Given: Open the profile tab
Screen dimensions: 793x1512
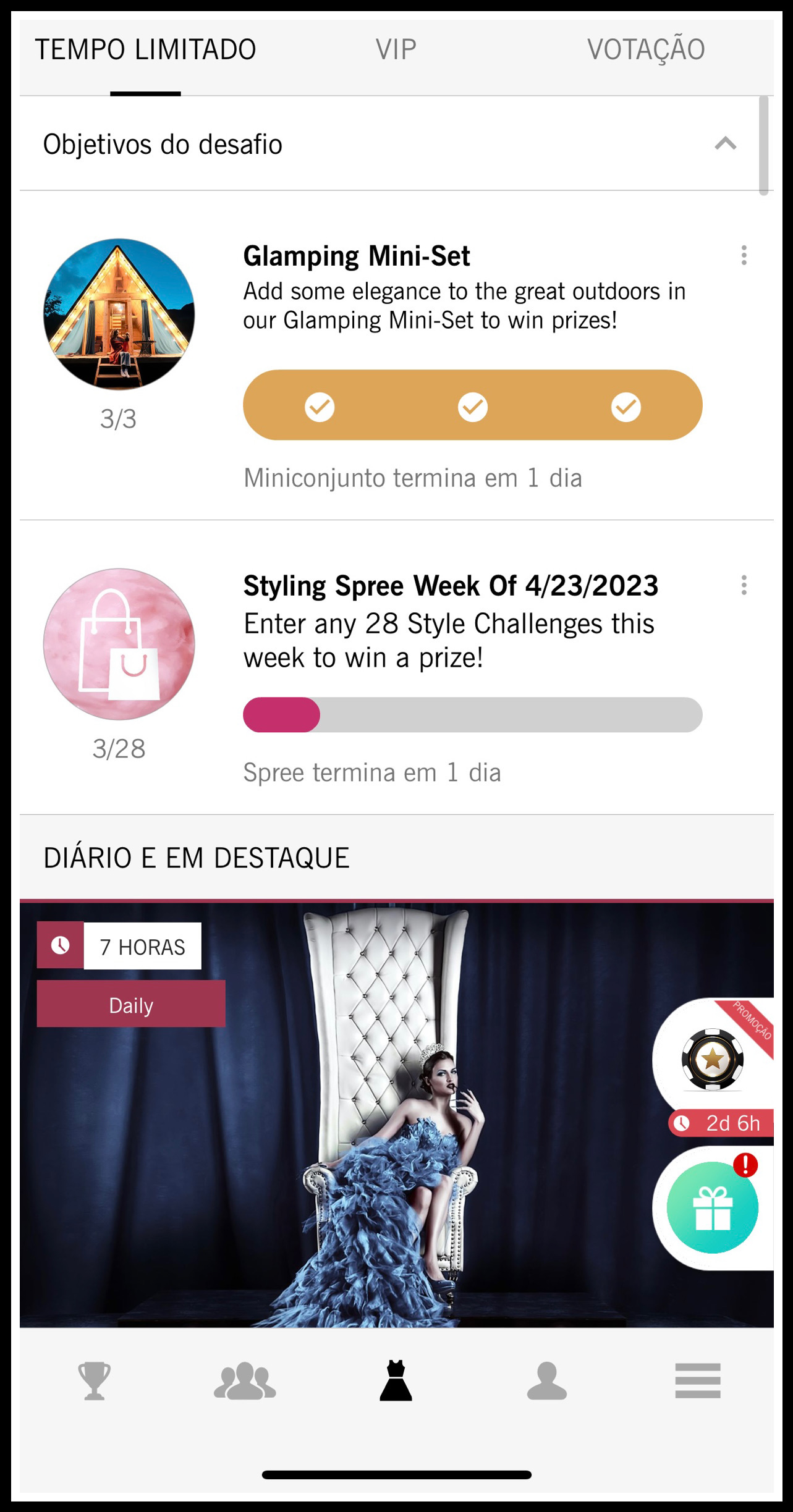Looking at the screenshot, I should click(x=546, y=1380).
